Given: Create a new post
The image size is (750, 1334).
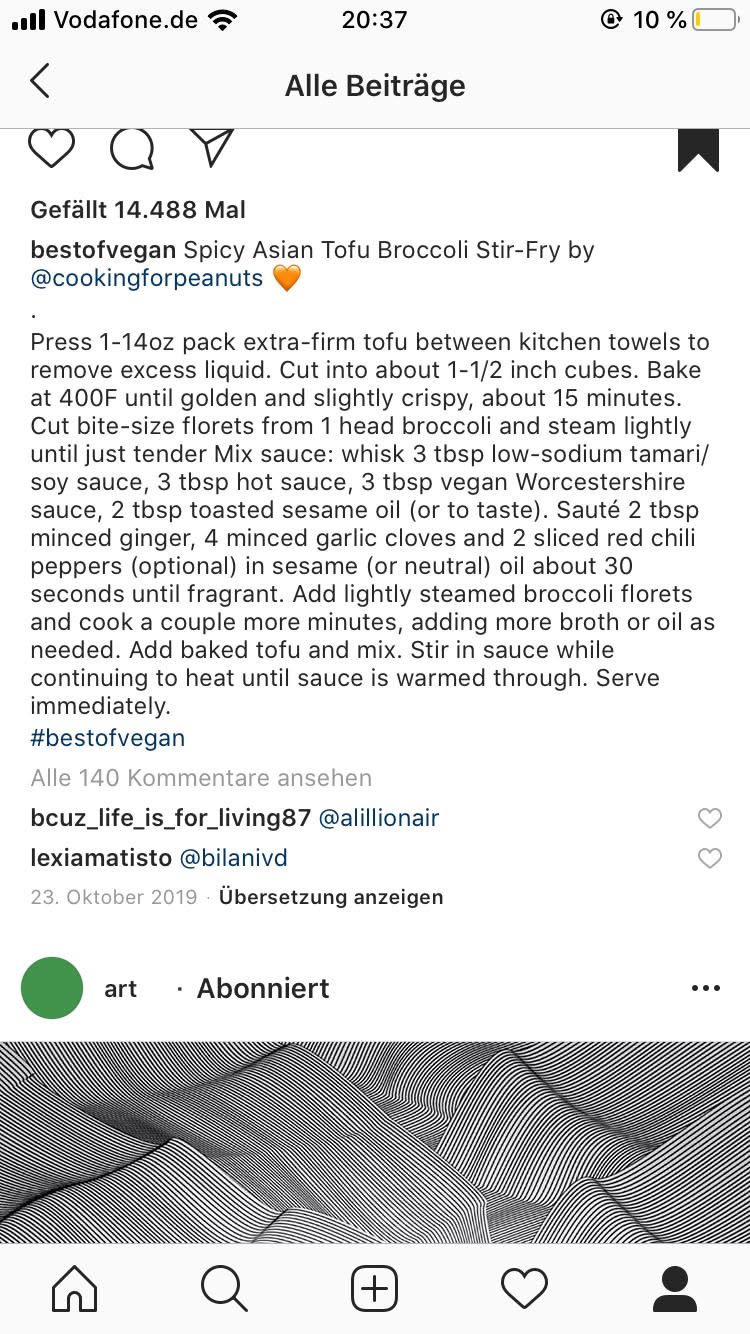Looking at the screenshot, I should pos(375,1288).
